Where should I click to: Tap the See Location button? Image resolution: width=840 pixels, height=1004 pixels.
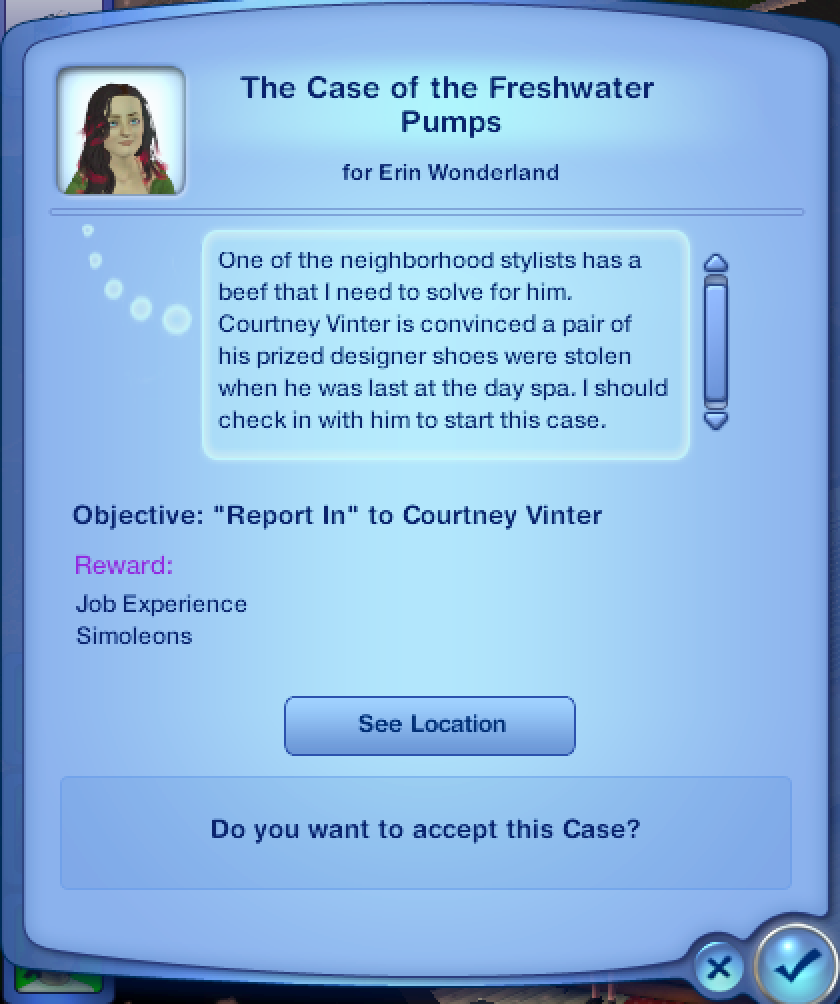pos(430,725)
